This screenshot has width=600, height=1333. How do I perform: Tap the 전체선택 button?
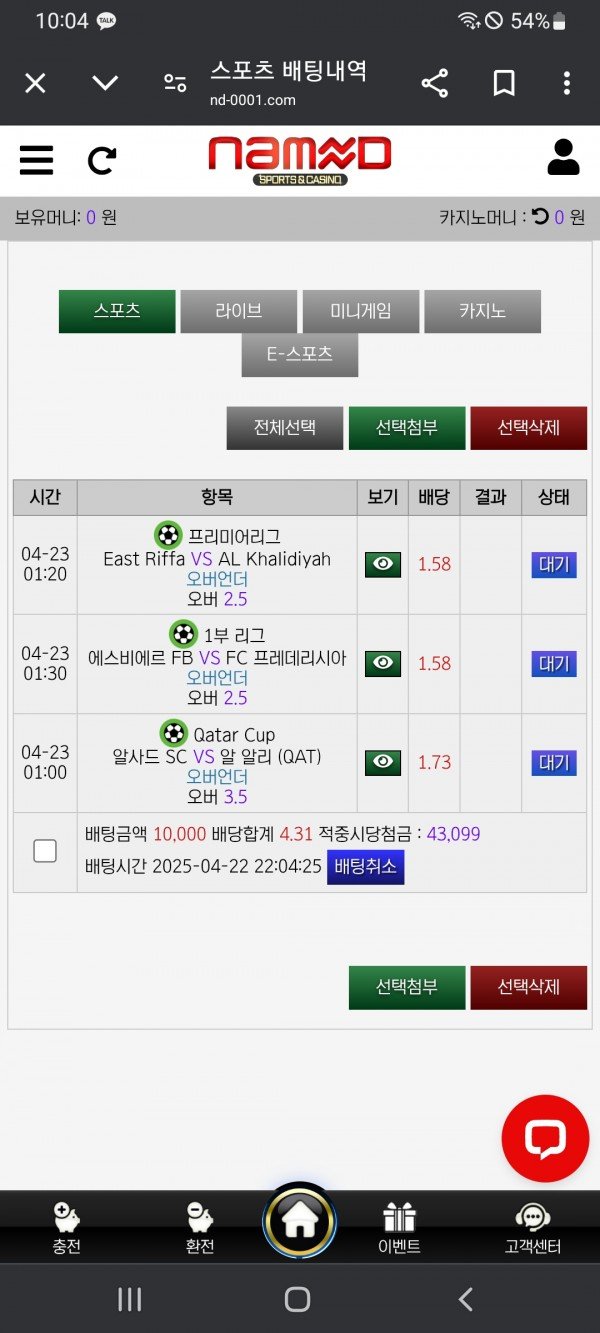[285, 428]
